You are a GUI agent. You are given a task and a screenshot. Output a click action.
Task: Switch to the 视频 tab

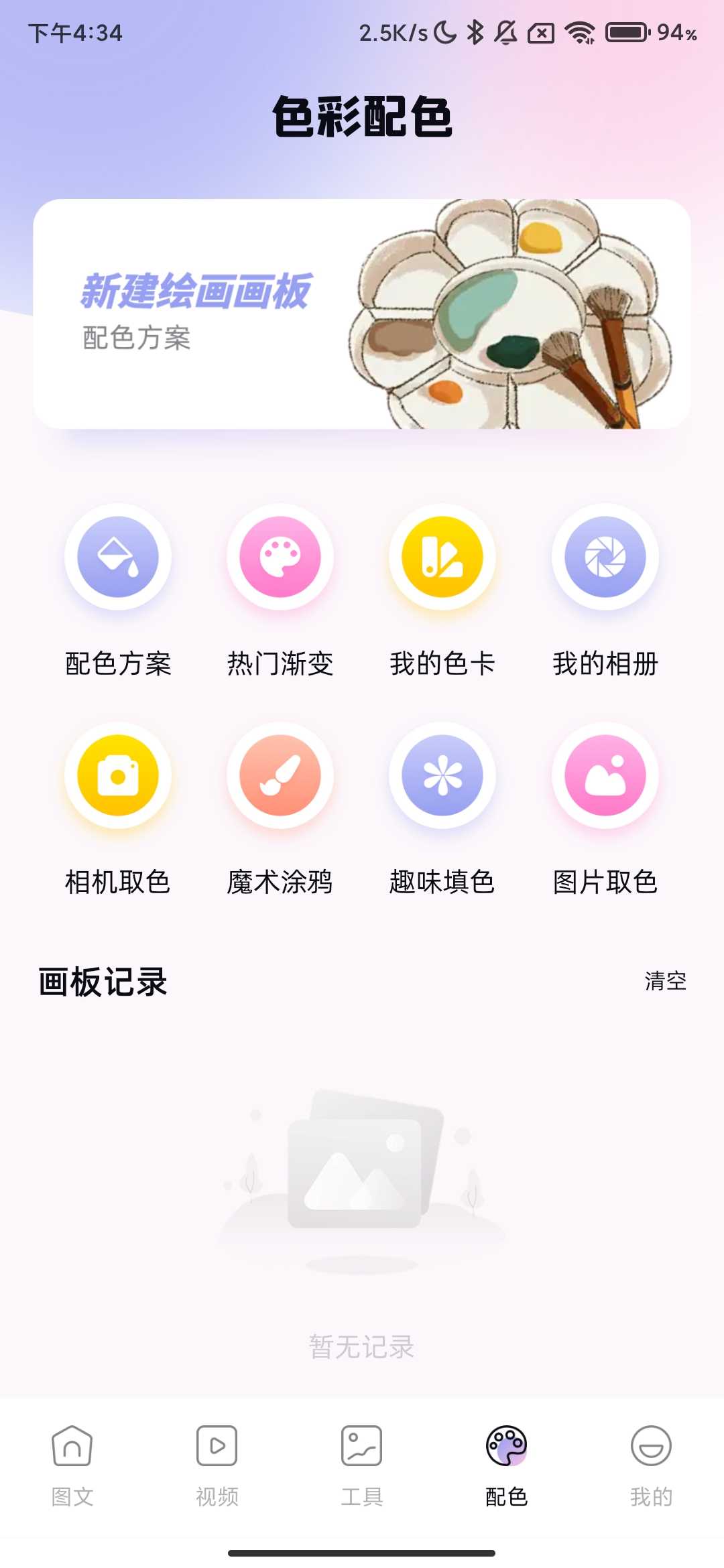coord(217,1465)
